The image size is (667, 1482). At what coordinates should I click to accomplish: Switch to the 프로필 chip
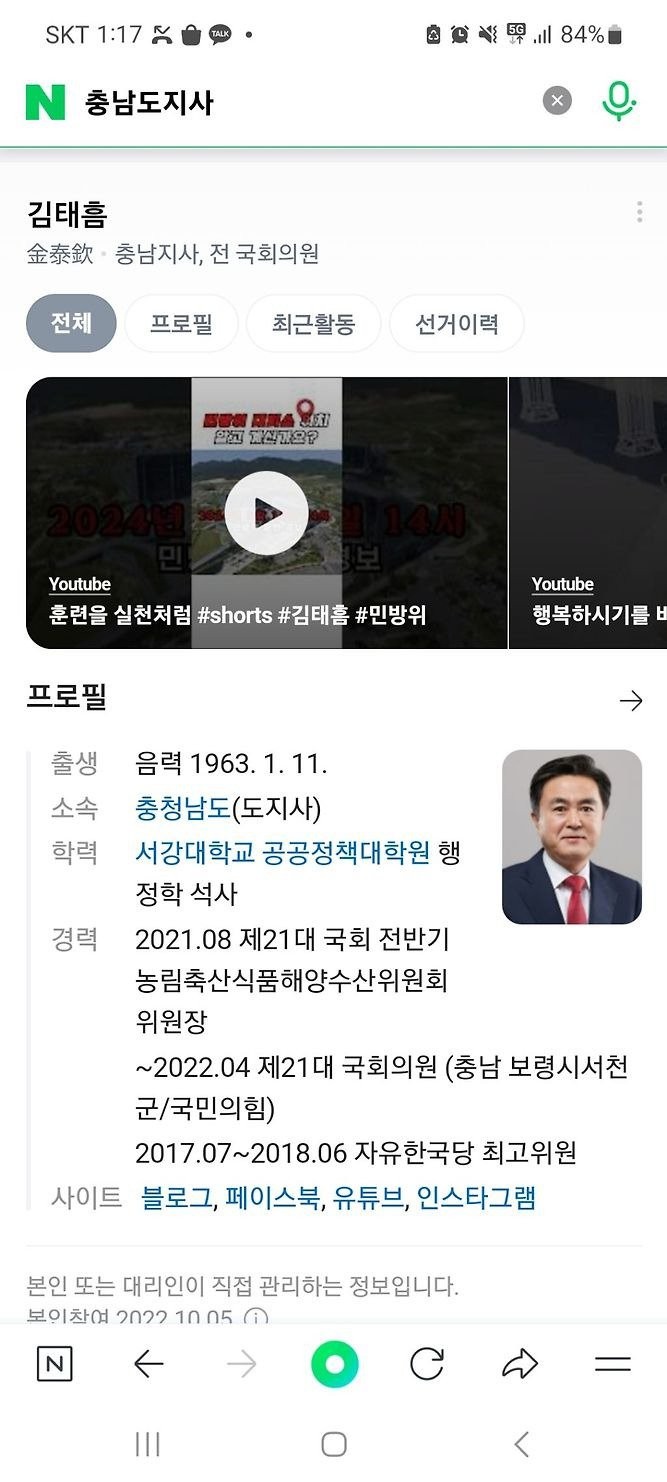pos(181,323)
